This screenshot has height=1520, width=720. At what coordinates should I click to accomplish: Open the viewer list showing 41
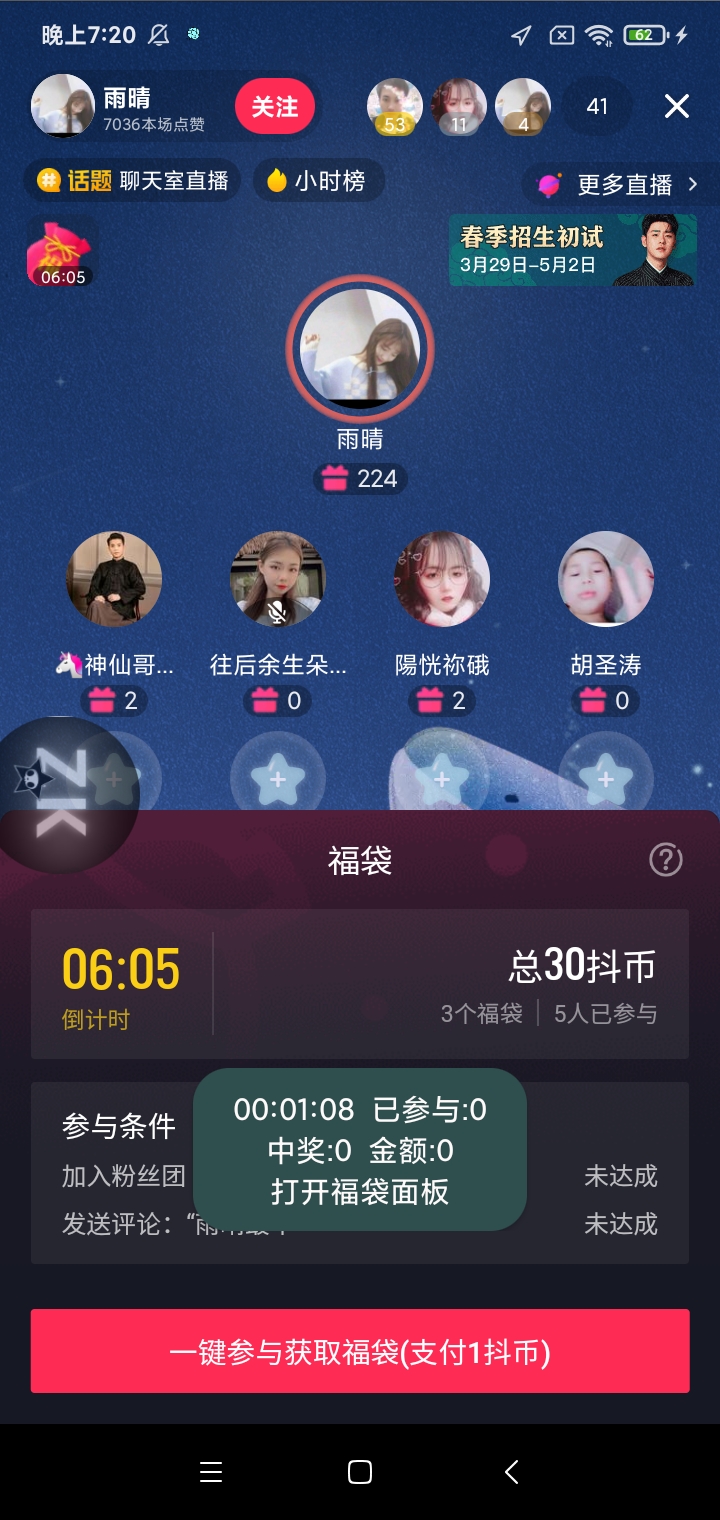tap(597, 106)
